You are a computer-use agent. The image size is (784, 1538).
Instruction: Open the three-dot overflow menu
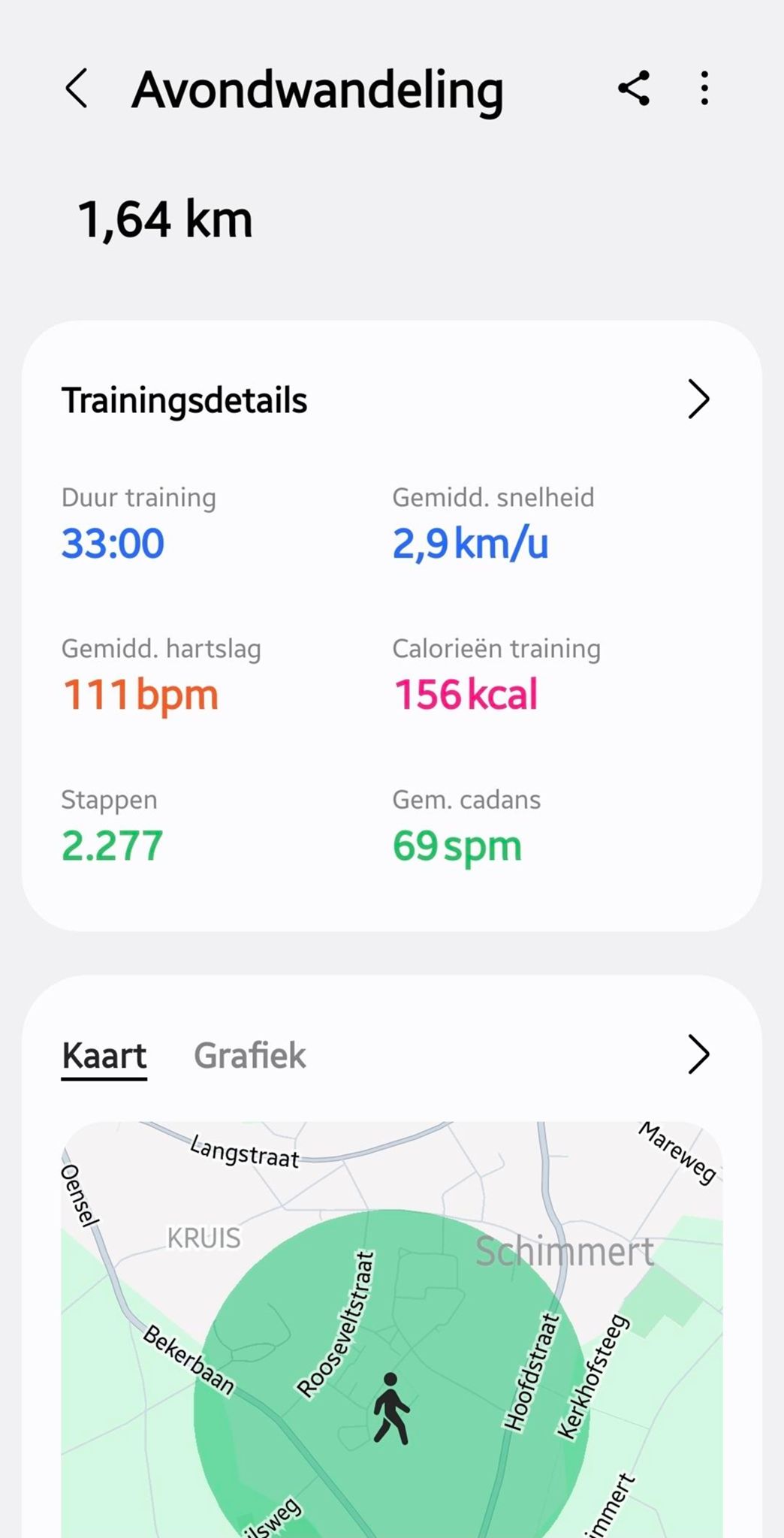(704, 89)
